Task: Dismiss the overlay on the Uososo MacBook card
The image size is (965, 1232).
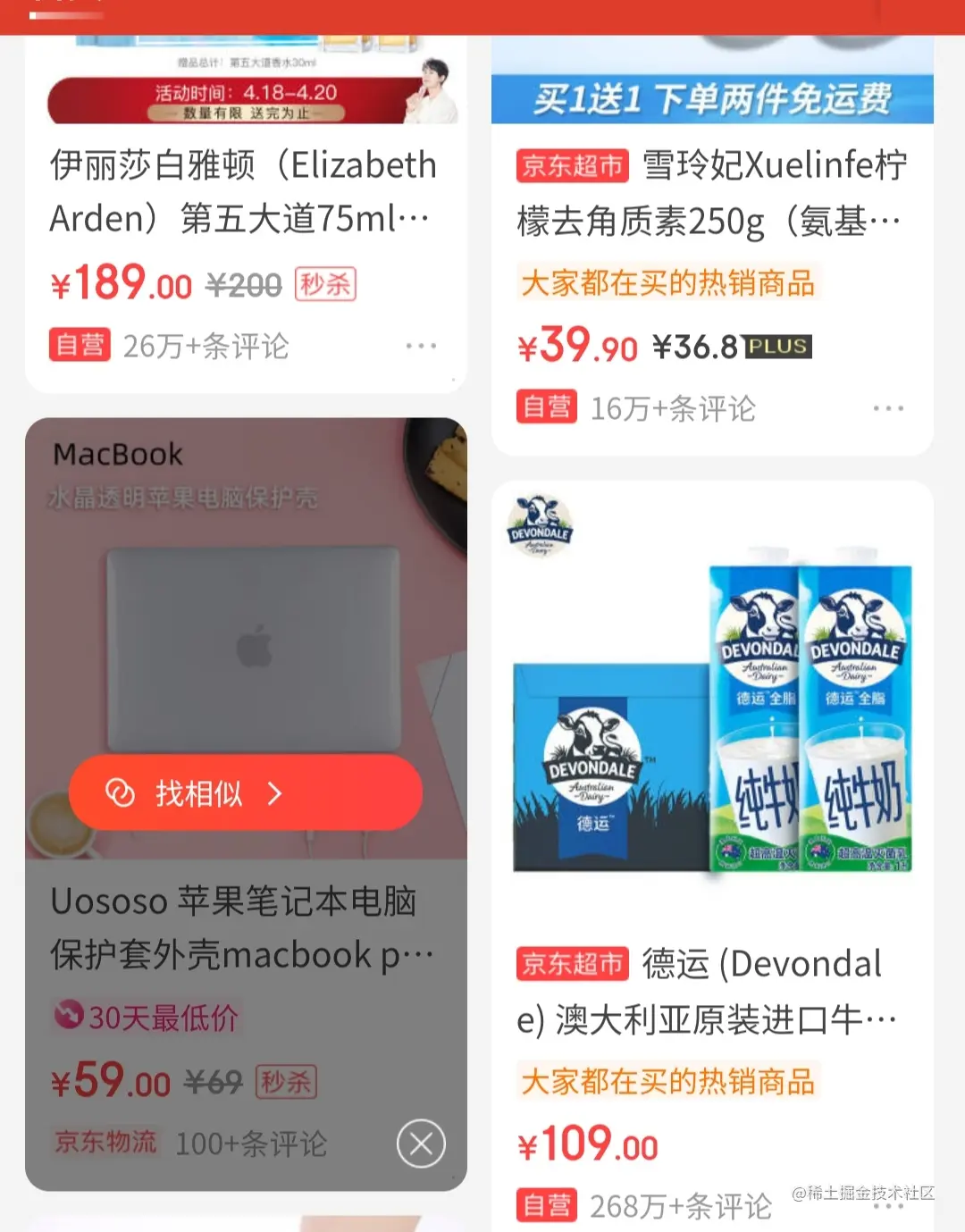Action: tap(421, 1143)
